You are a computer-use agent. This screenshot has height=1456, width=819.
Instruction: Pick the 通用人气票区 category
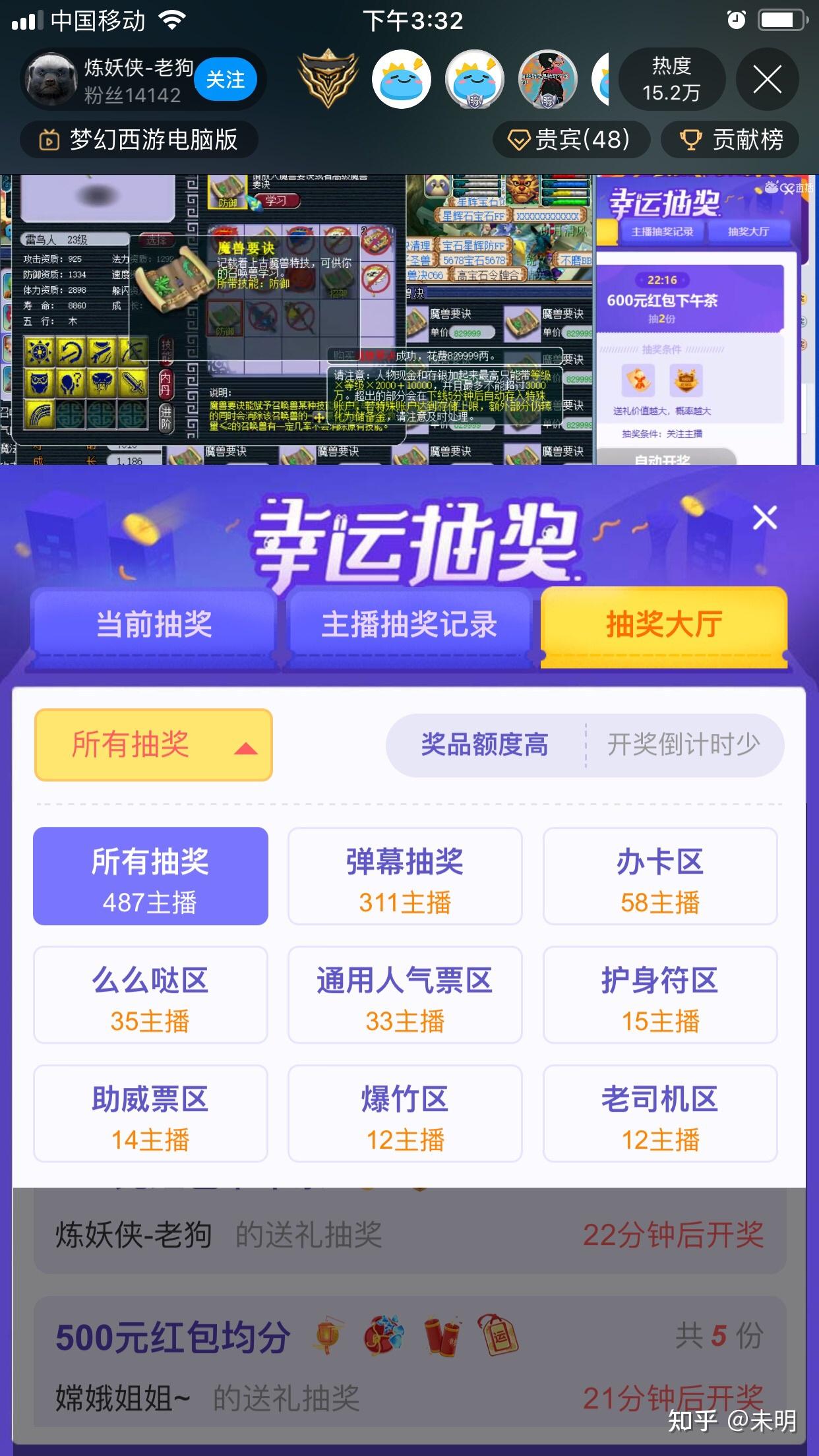[x=405, y=995]
